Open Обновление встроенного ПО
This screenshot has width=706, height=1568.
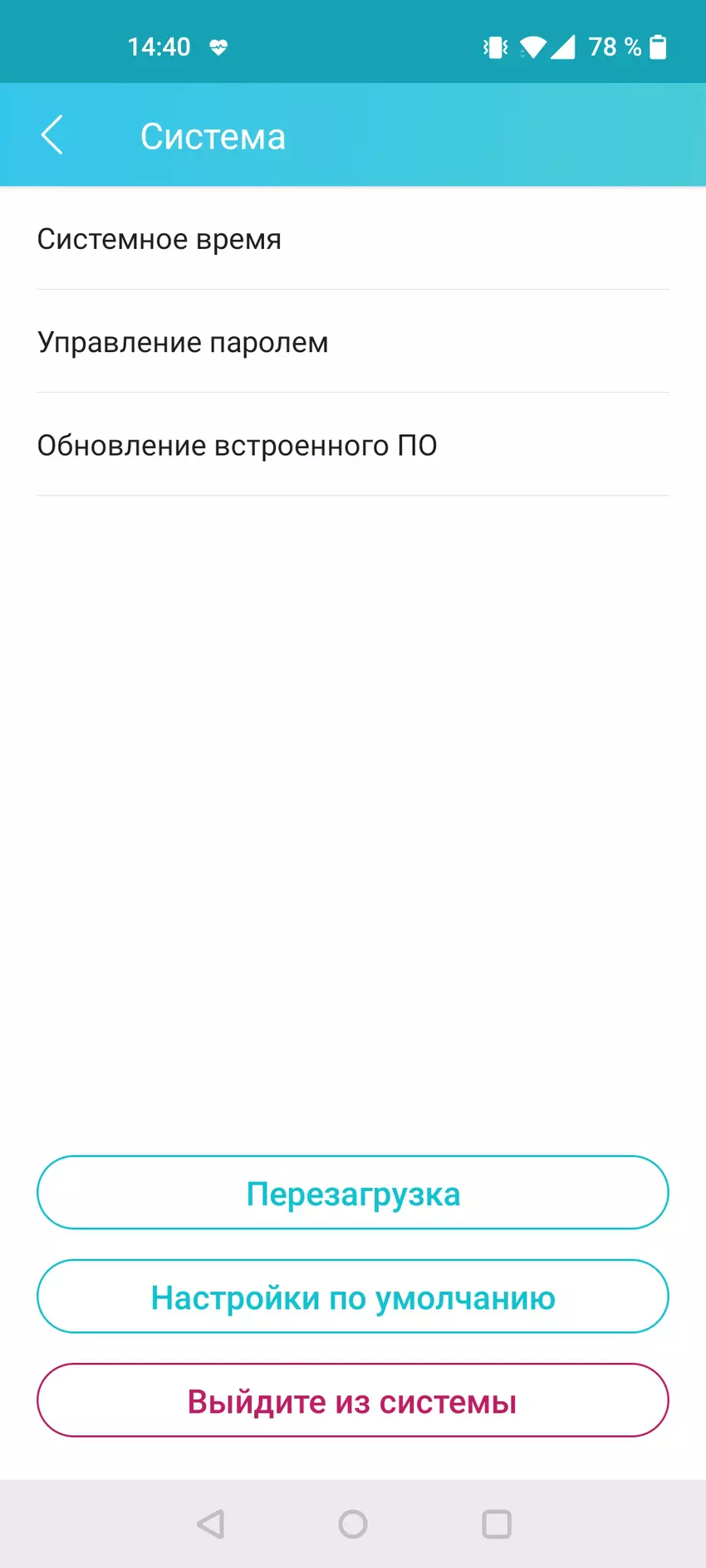pos(352,446)
